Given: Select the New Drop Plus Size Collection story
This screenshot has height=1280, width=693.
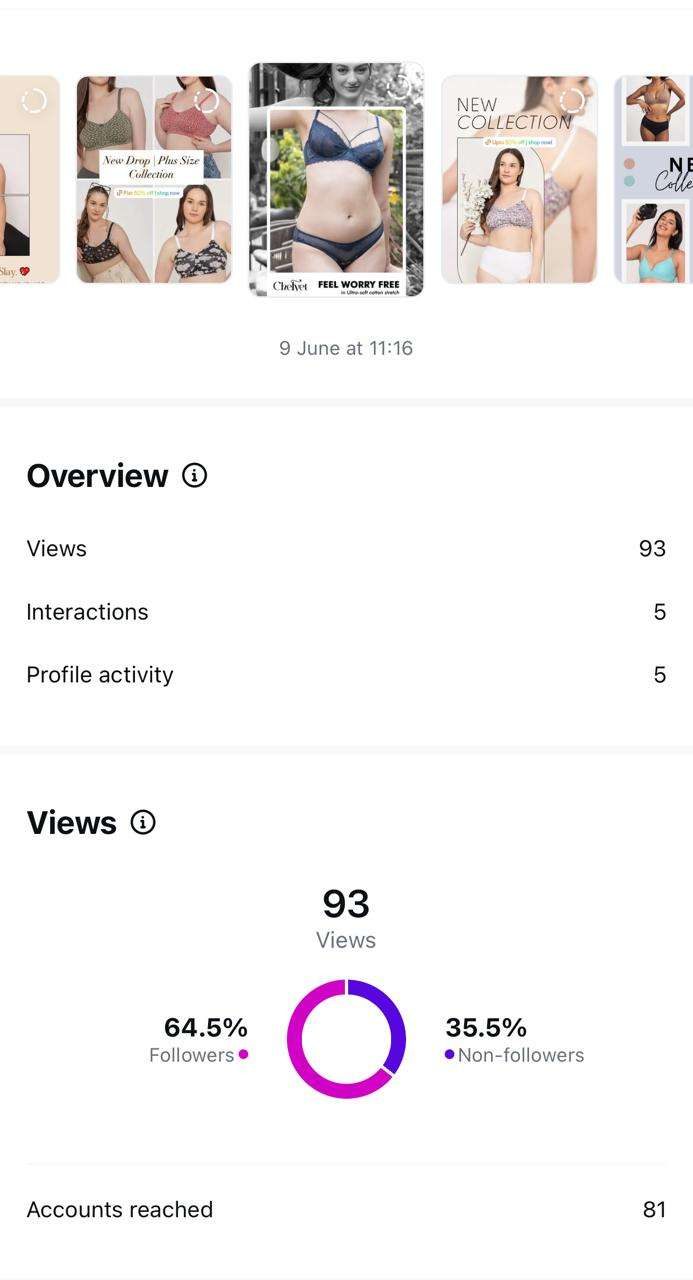Looking at the screenshot, I should coord(154,180).
